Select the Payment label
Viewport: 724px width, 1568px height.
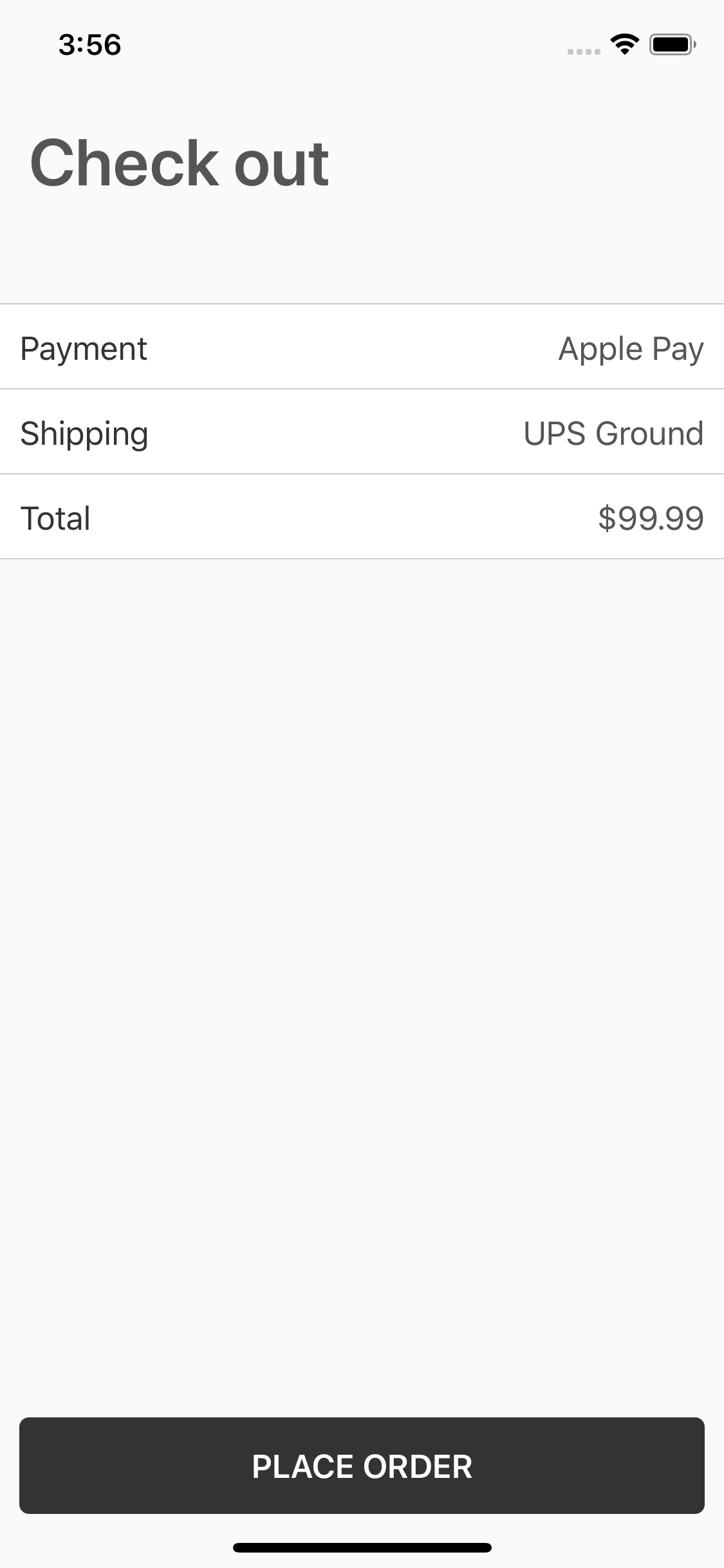83,348
